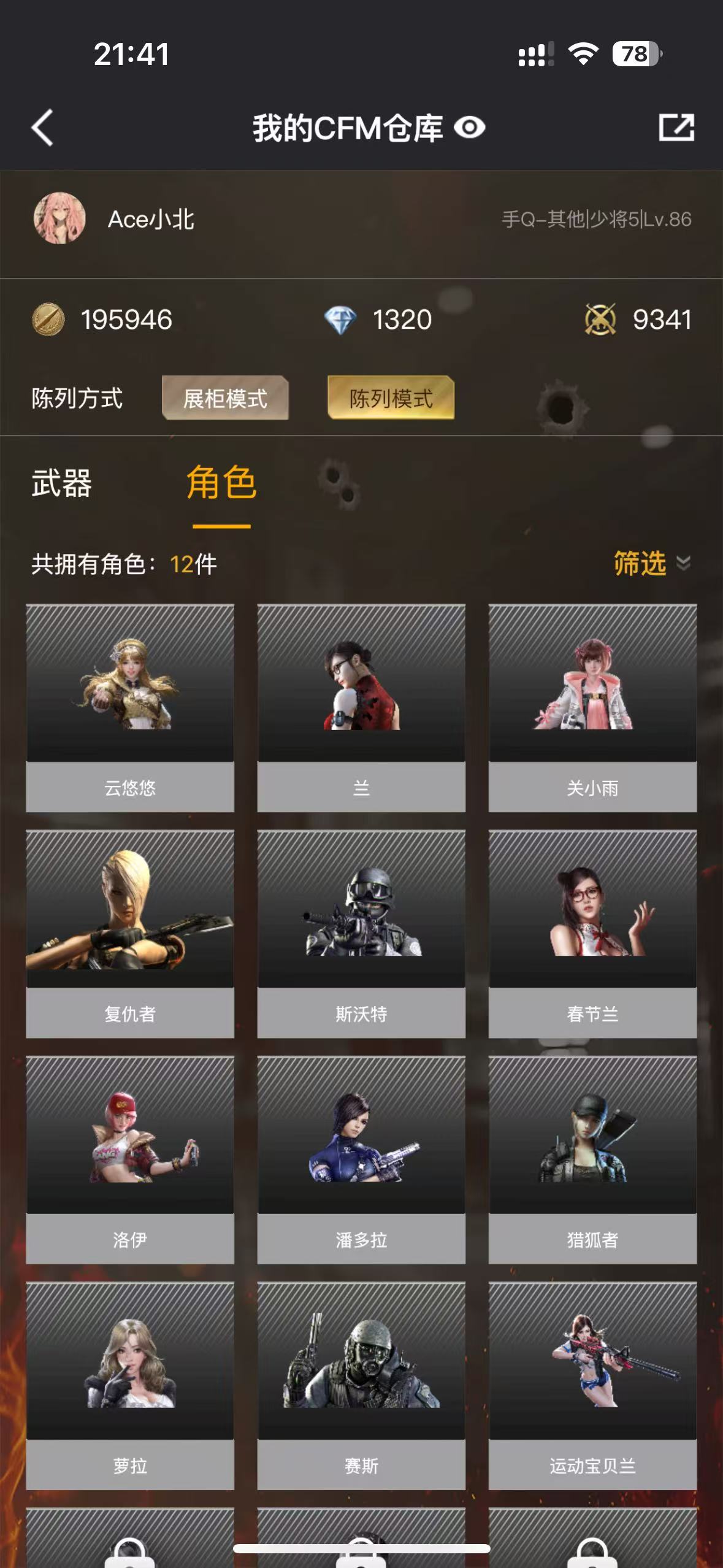Open the 潘多拉 character card
Viewport: 723px width, 1568px height.
361,1159
